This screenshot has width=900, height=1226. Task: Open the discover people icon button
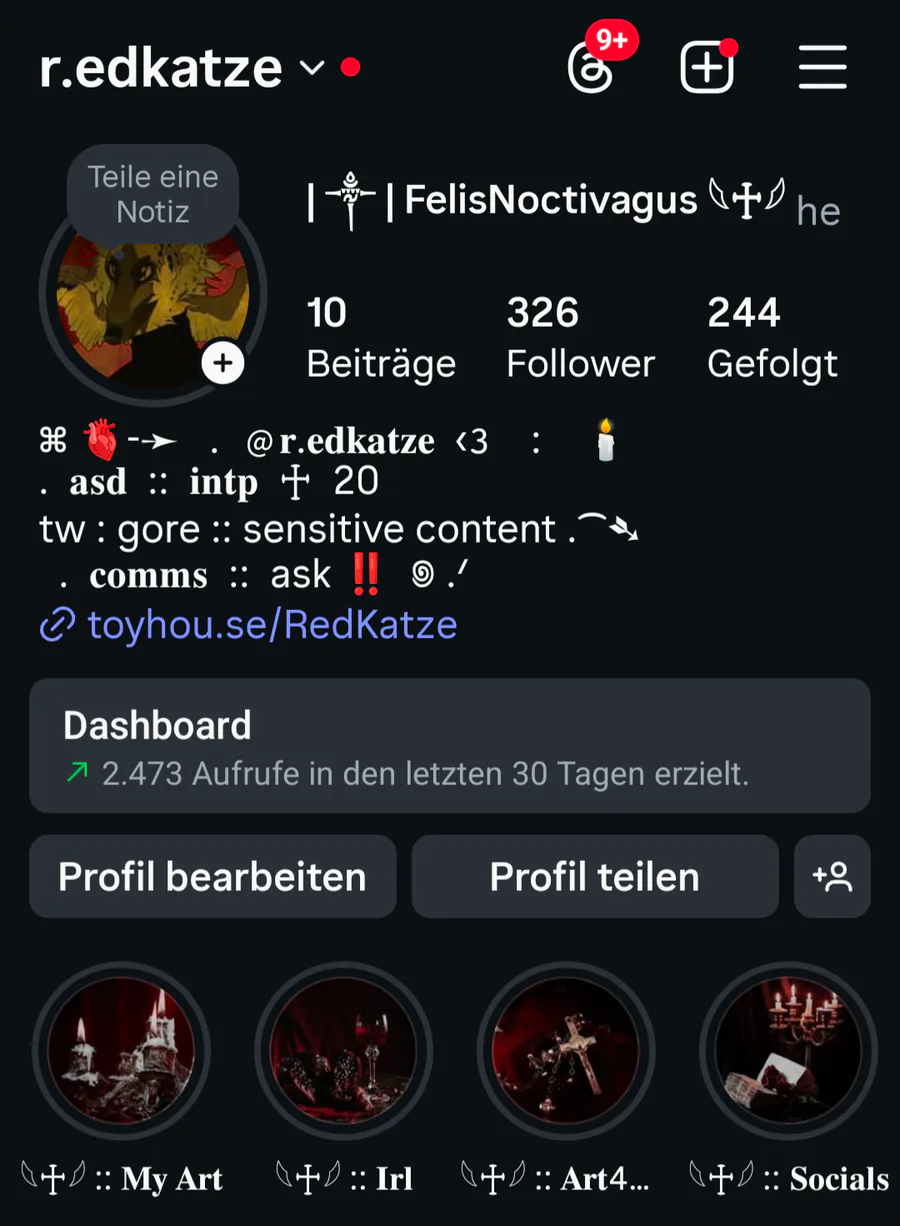tap(832, 877)
